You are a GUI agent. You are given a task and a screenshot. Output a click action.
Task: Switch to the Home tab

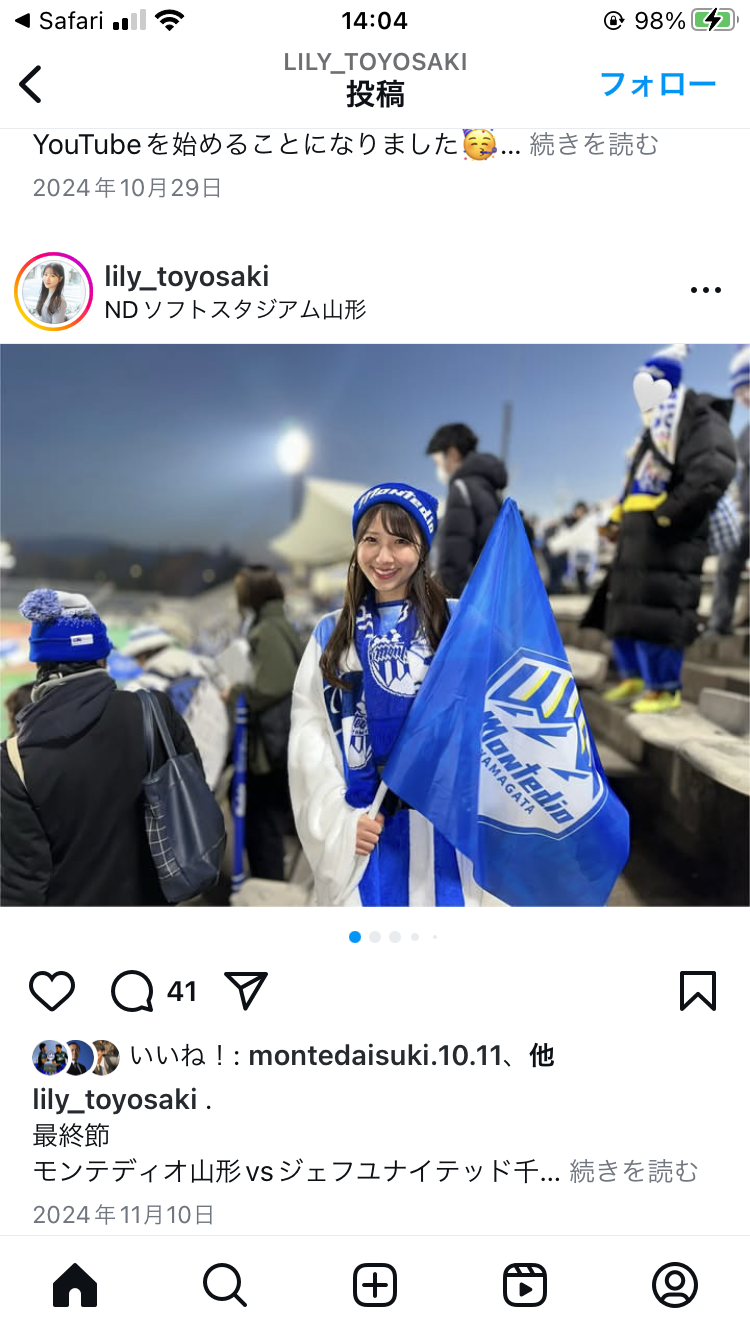pyautogui.click(x=75, y=1285)
